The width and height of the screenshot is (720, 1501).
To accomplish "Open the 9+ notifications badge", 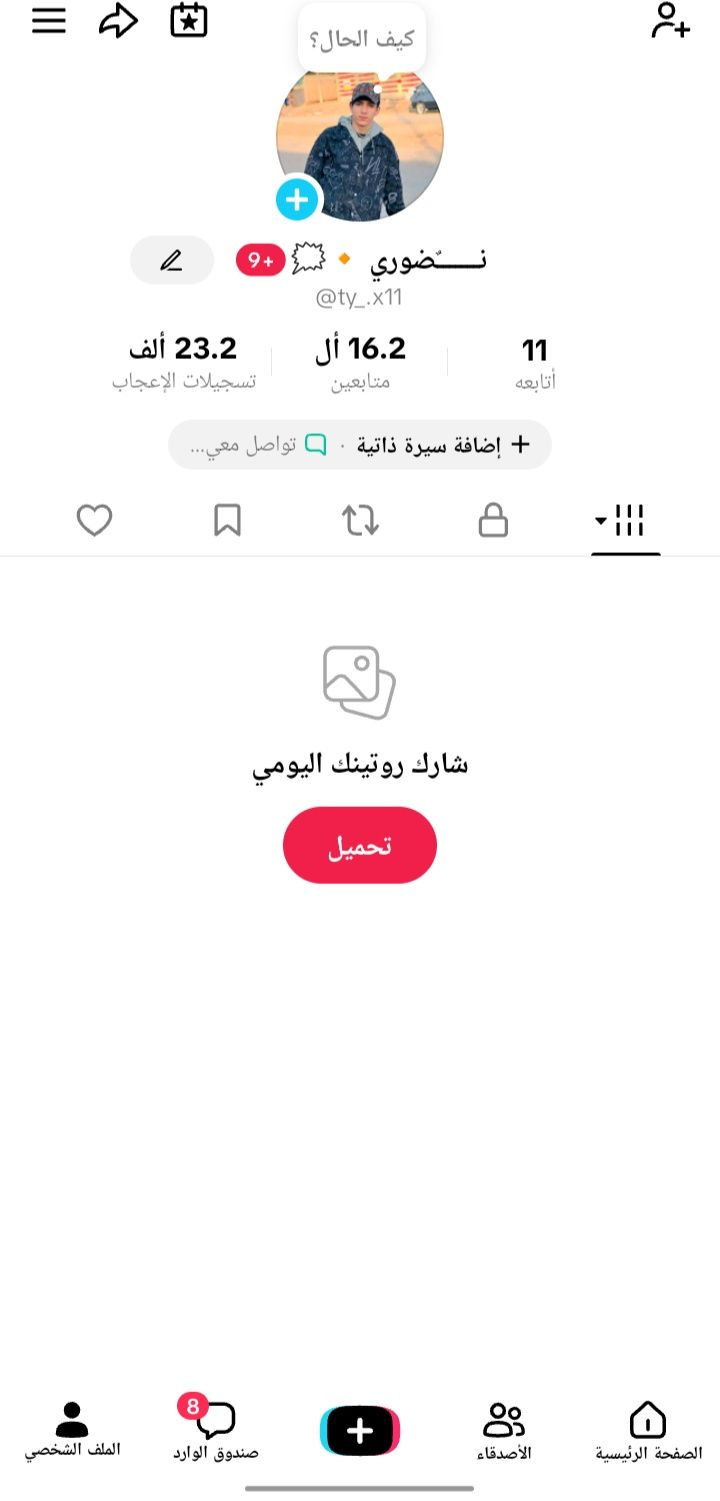I will [x=261, y=261].
